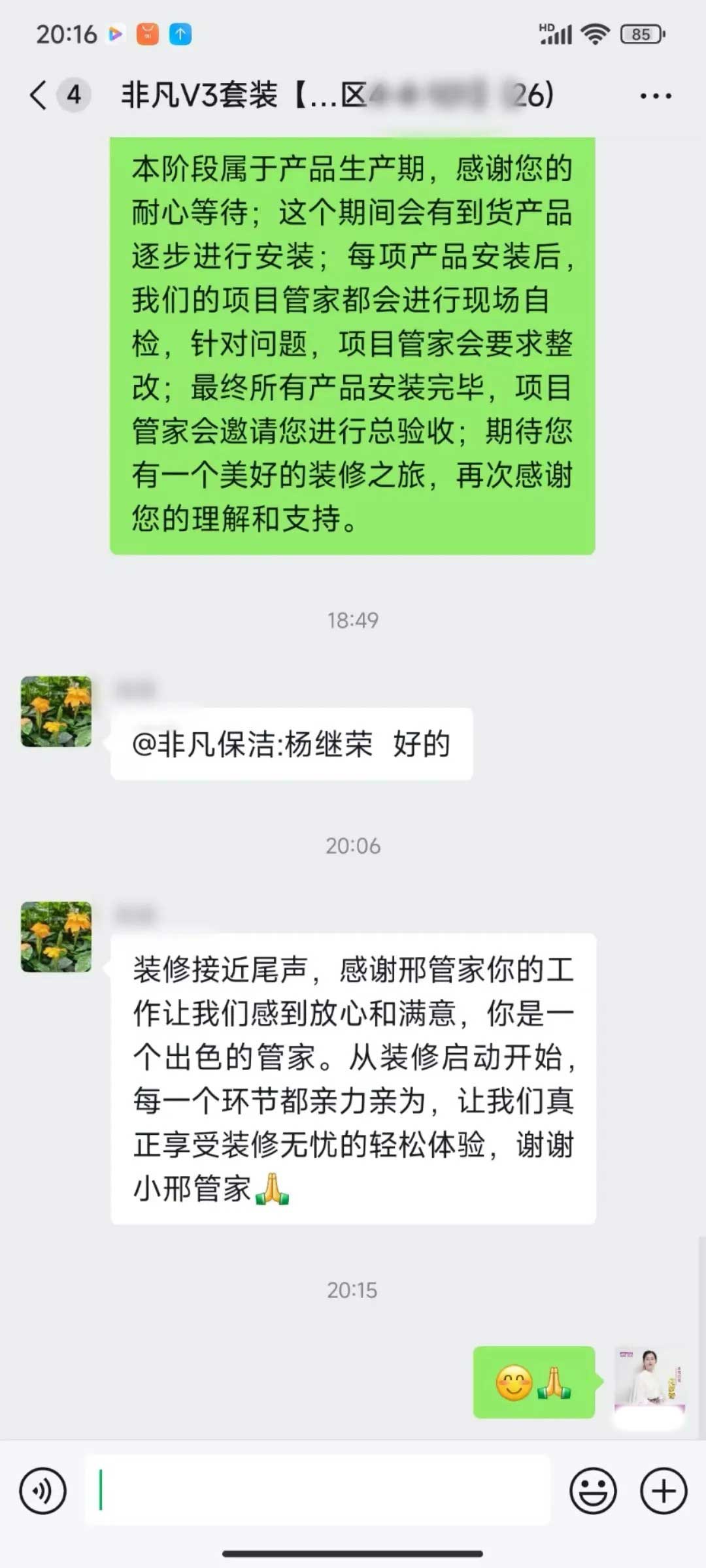Screen dimensions: 706x1568
Task: Open flower avatar beside 好的 message
Action: [56, 711]
